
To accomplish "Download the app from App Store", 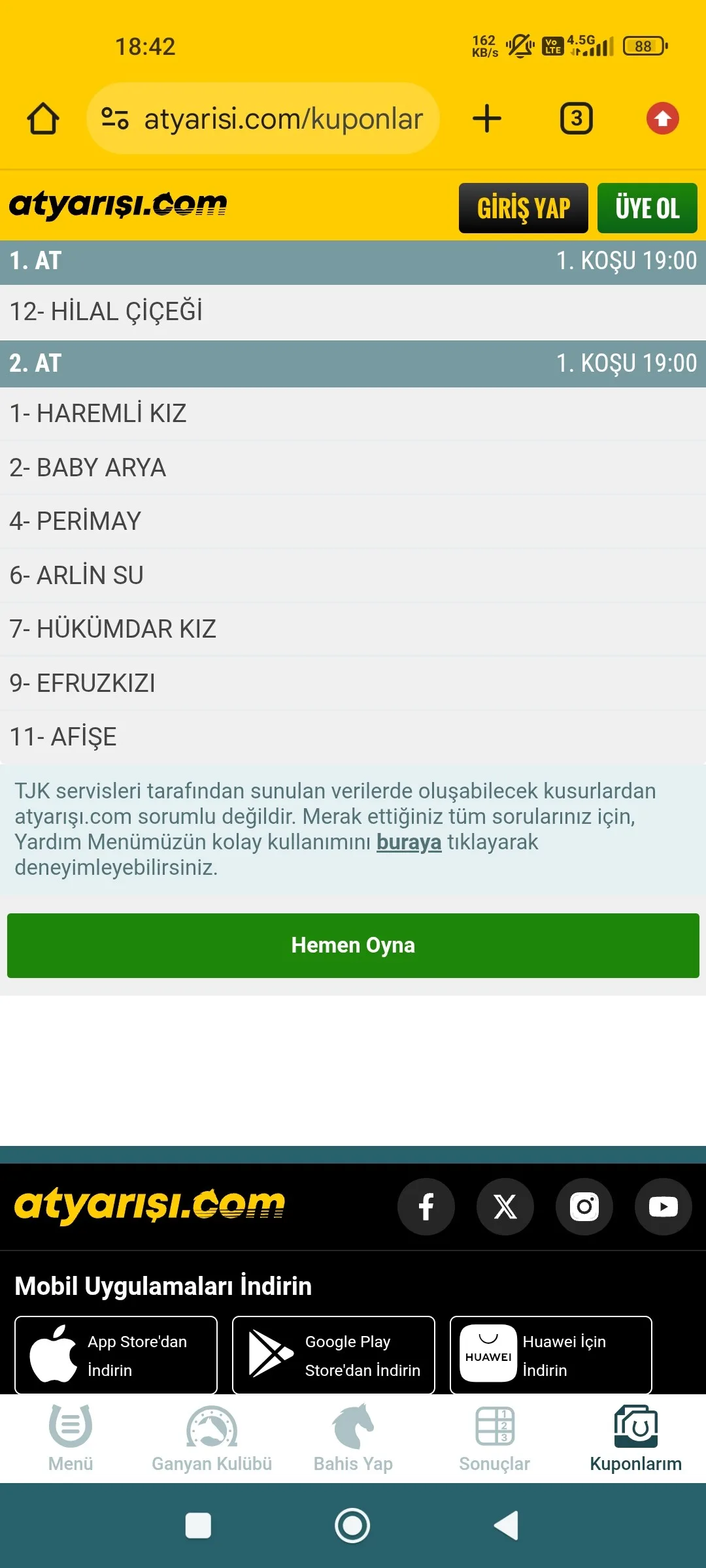I will click(x=116, y=1355).
